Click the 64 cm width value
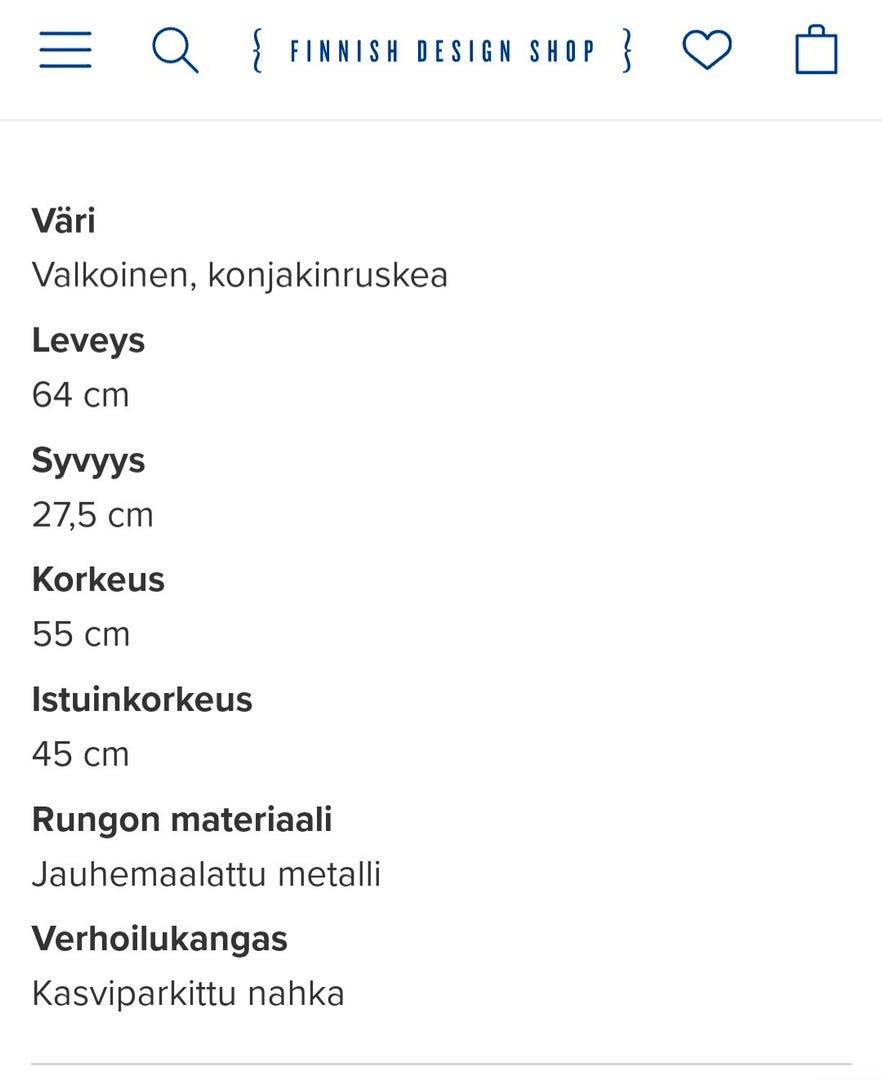Screen dimensions: 882x1080 pyautogui.click(x=80, y=394)
